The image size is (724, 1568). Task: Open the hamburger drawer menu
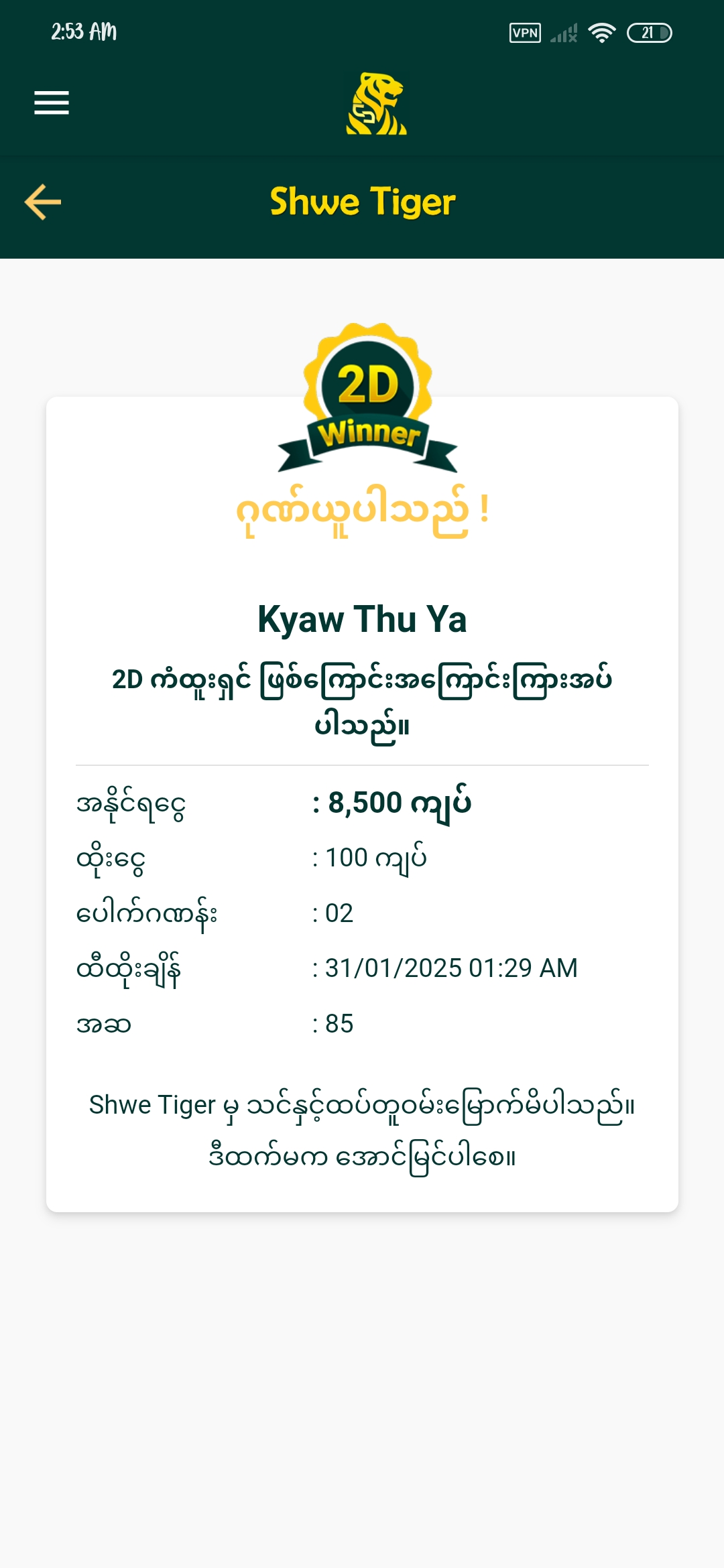pos(52,103)
